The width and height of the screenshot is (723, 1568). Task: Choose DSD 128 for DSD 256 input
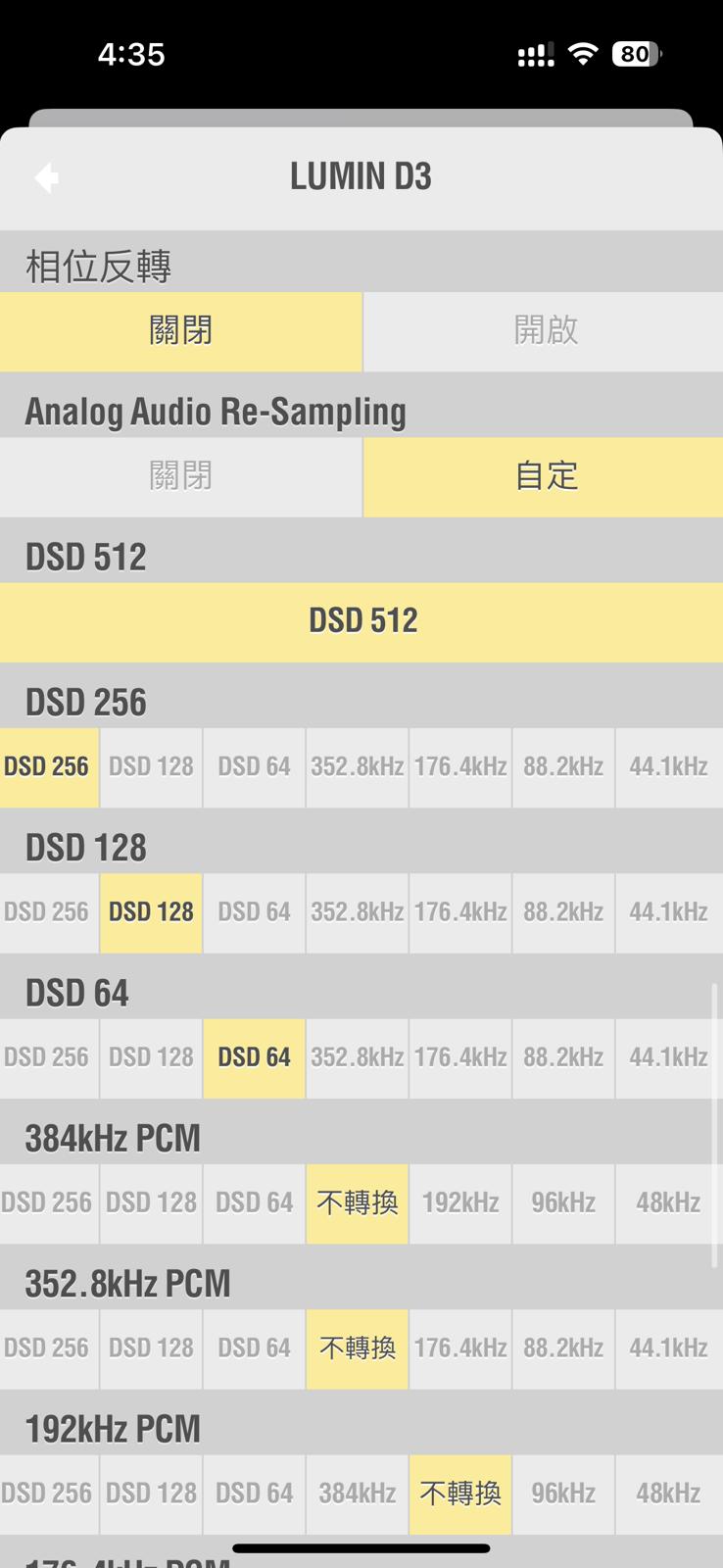tap(151, 767)
